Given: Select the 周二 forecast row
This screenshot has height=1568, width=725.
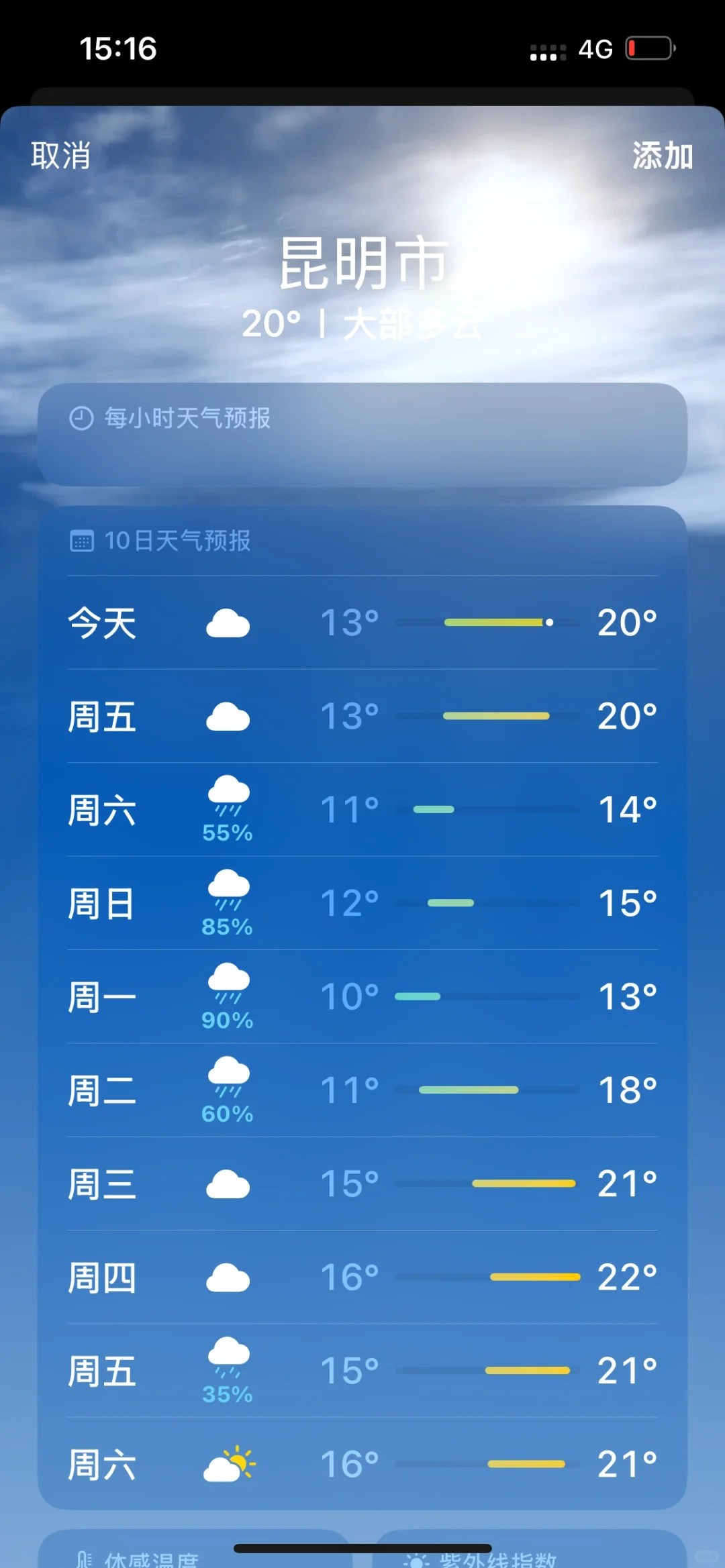Looking at the screenshot, I should [x=362, y=1090].
